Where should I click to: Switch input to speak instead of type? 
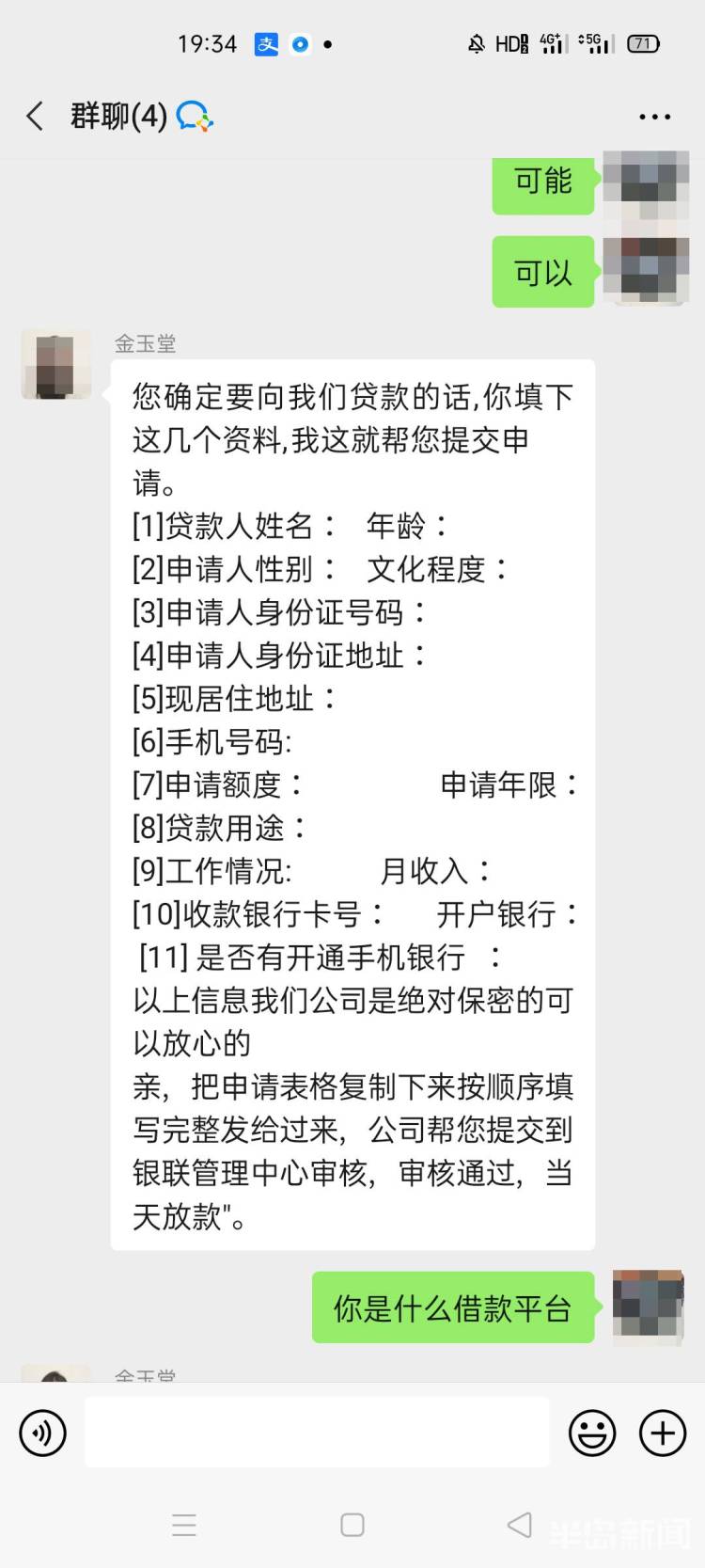coord(42,1433)
